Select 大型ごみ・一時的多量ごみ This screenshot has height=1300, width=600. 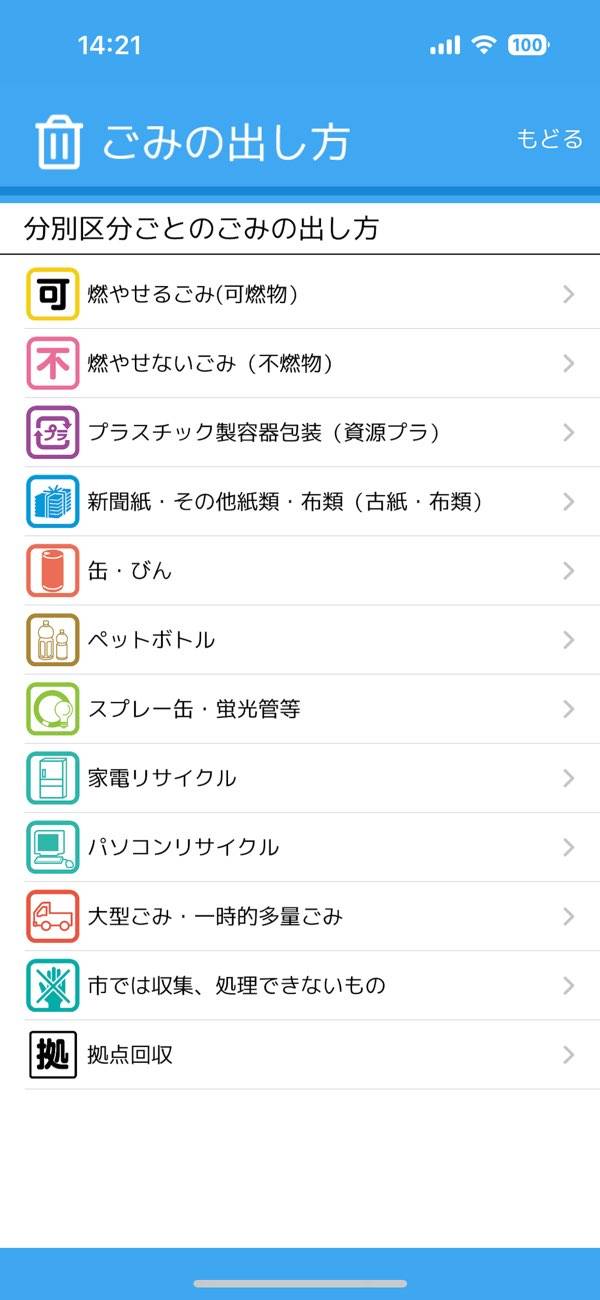pos(300,916)
